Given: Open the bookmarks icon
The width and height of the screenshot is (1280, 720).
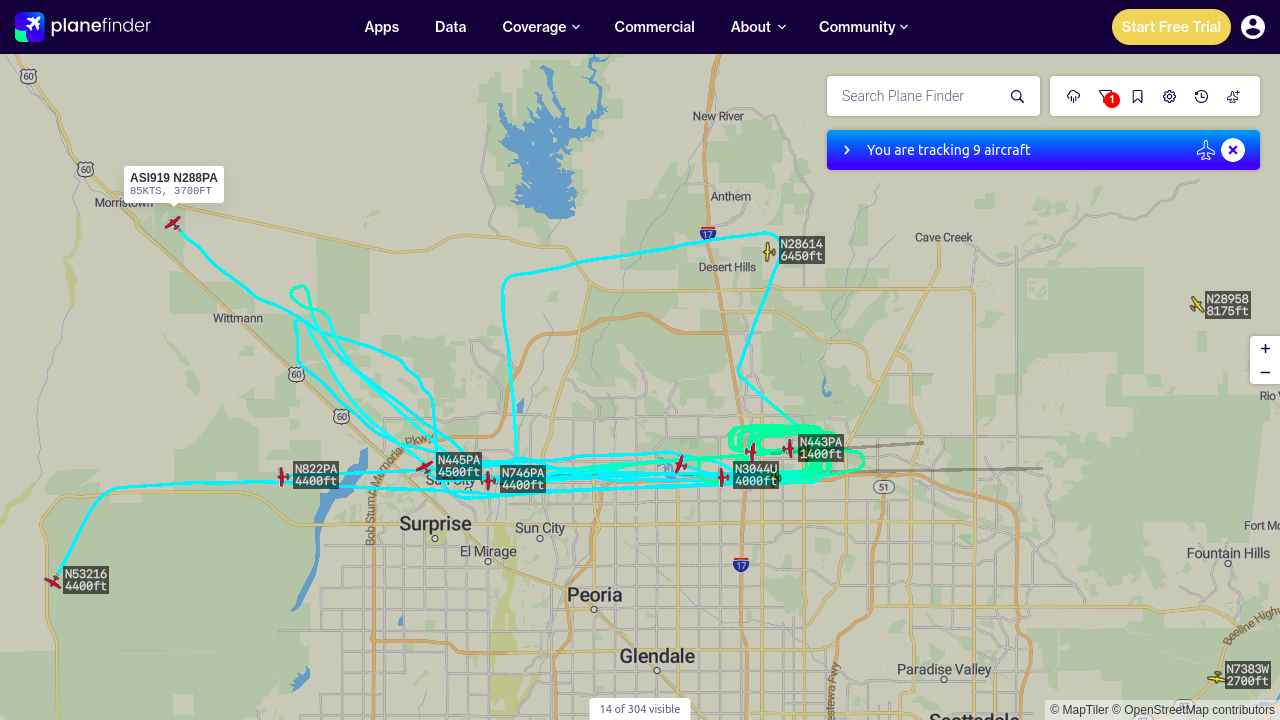Looking at the screenshot, I should click(1138, 96).
